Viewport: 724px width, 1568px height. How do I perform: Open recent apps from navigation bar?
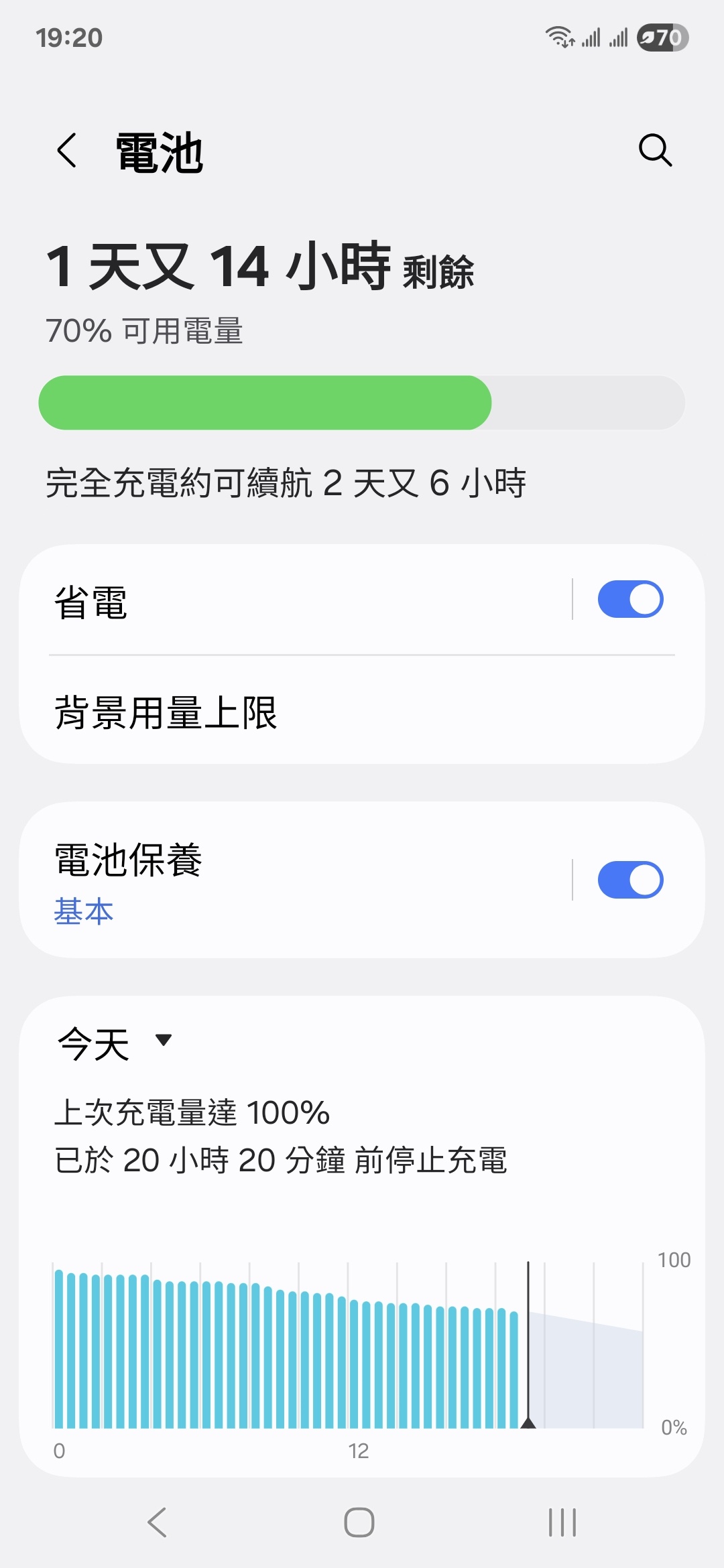(x=562, y=1522)
